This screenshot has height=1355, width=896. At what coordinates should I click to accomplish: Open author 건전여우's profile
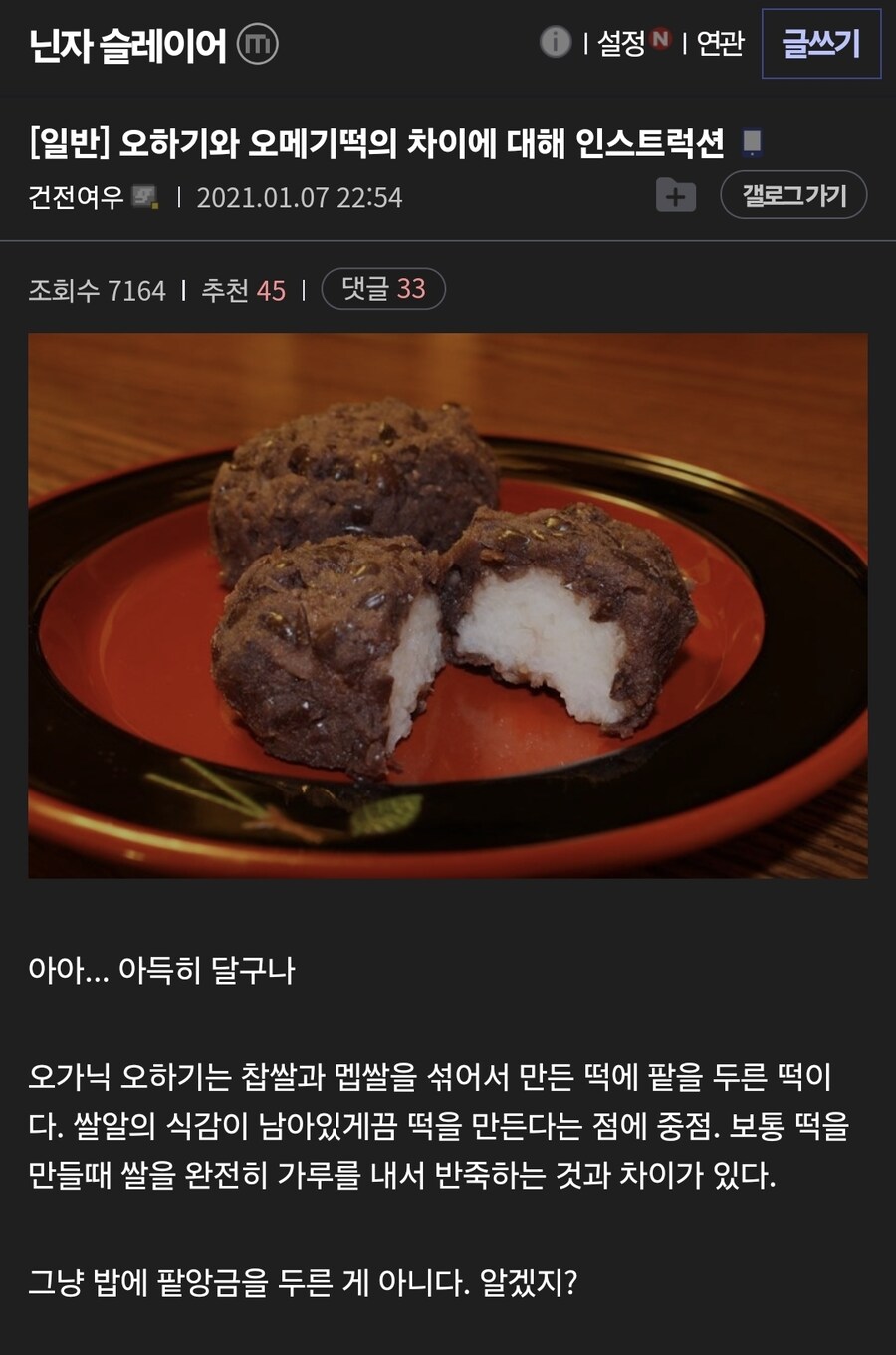(76, 197)
